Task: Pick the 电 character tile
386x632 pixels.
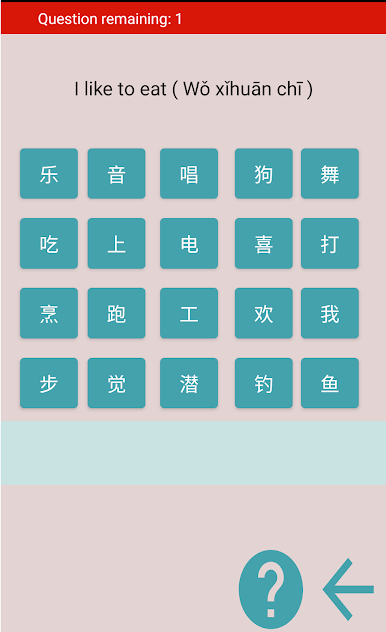Action: click(x=189, y=243)
